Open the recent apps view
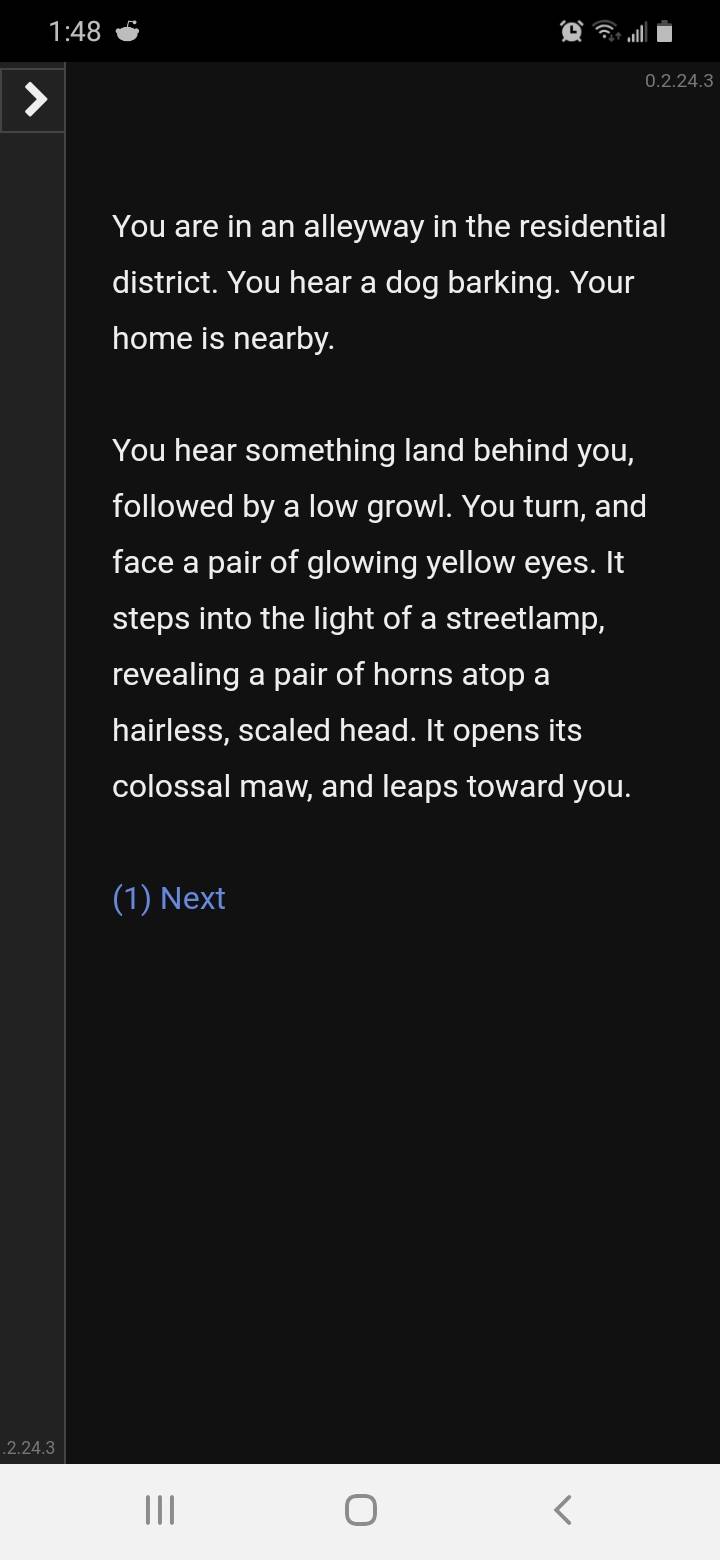Image resolution: width=720 pixels, height=1560 pixels. 160,1509
